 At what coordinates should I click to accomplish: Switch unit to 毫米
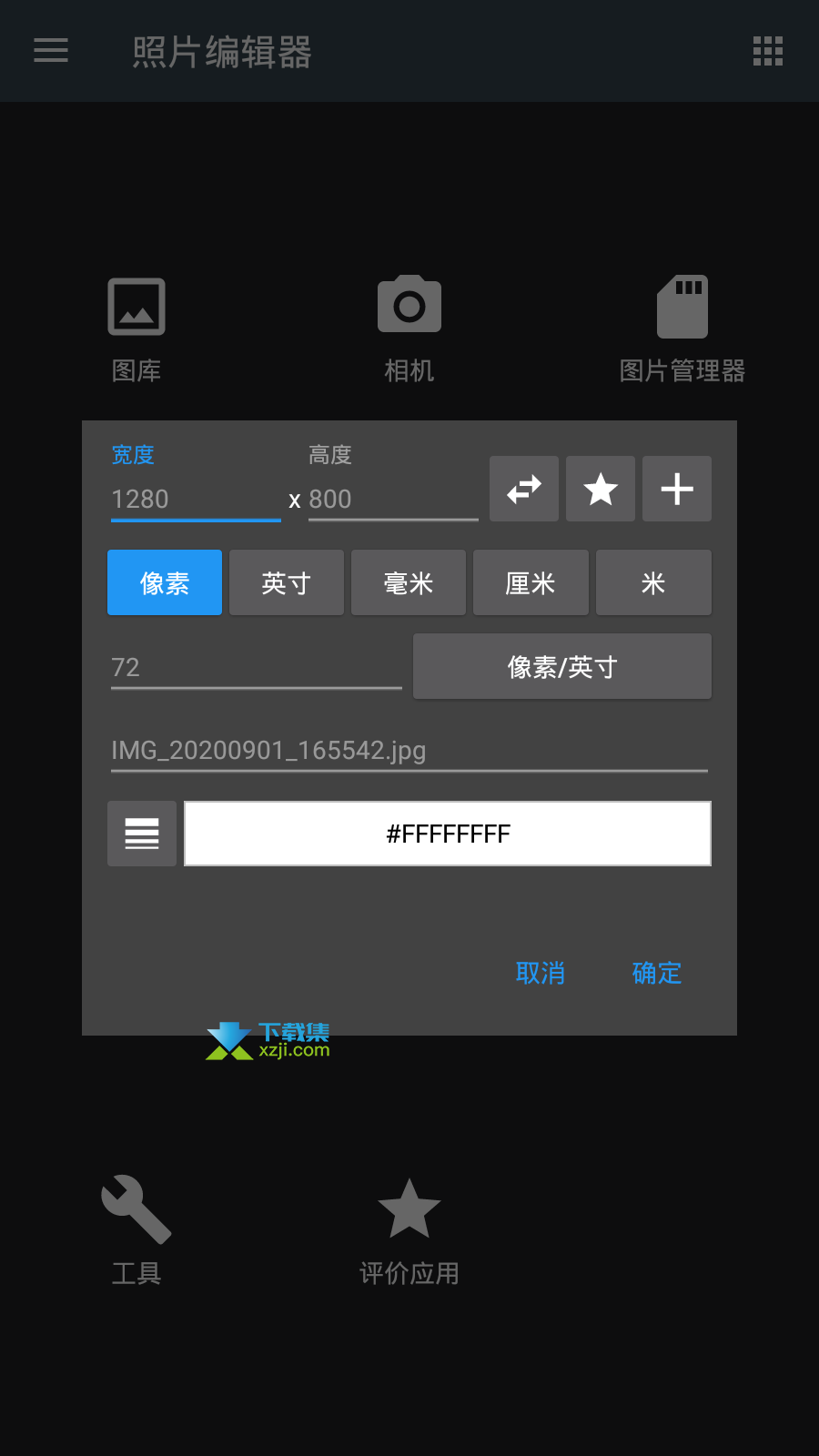click(x=409, y=582)
